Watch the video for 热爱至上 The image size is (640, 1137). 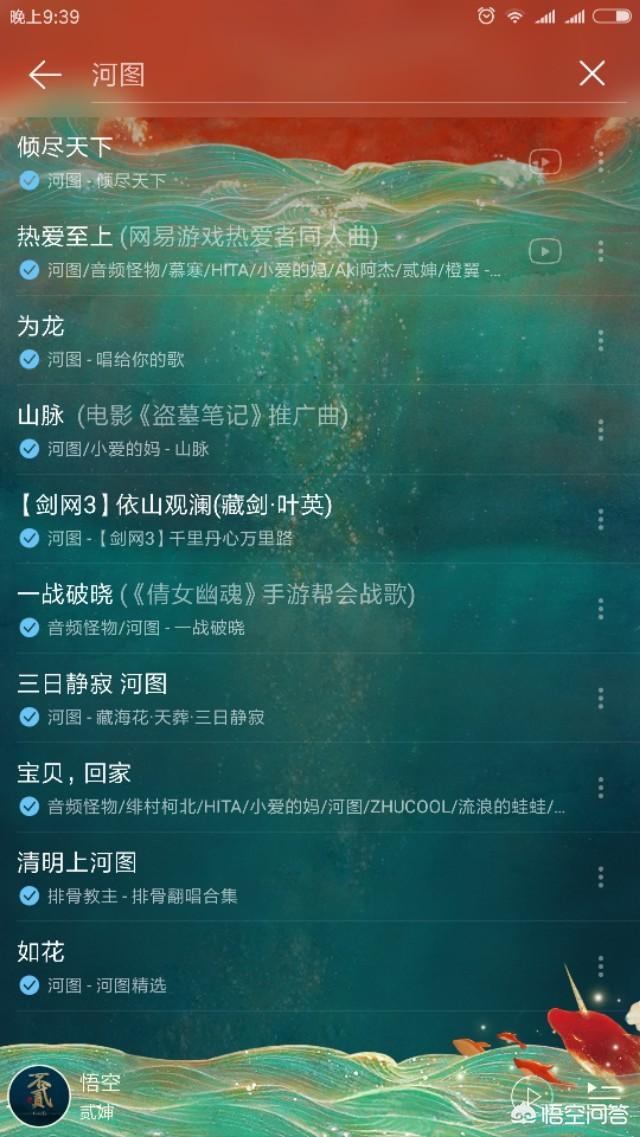pyautogui.click(x=545, y=251)
